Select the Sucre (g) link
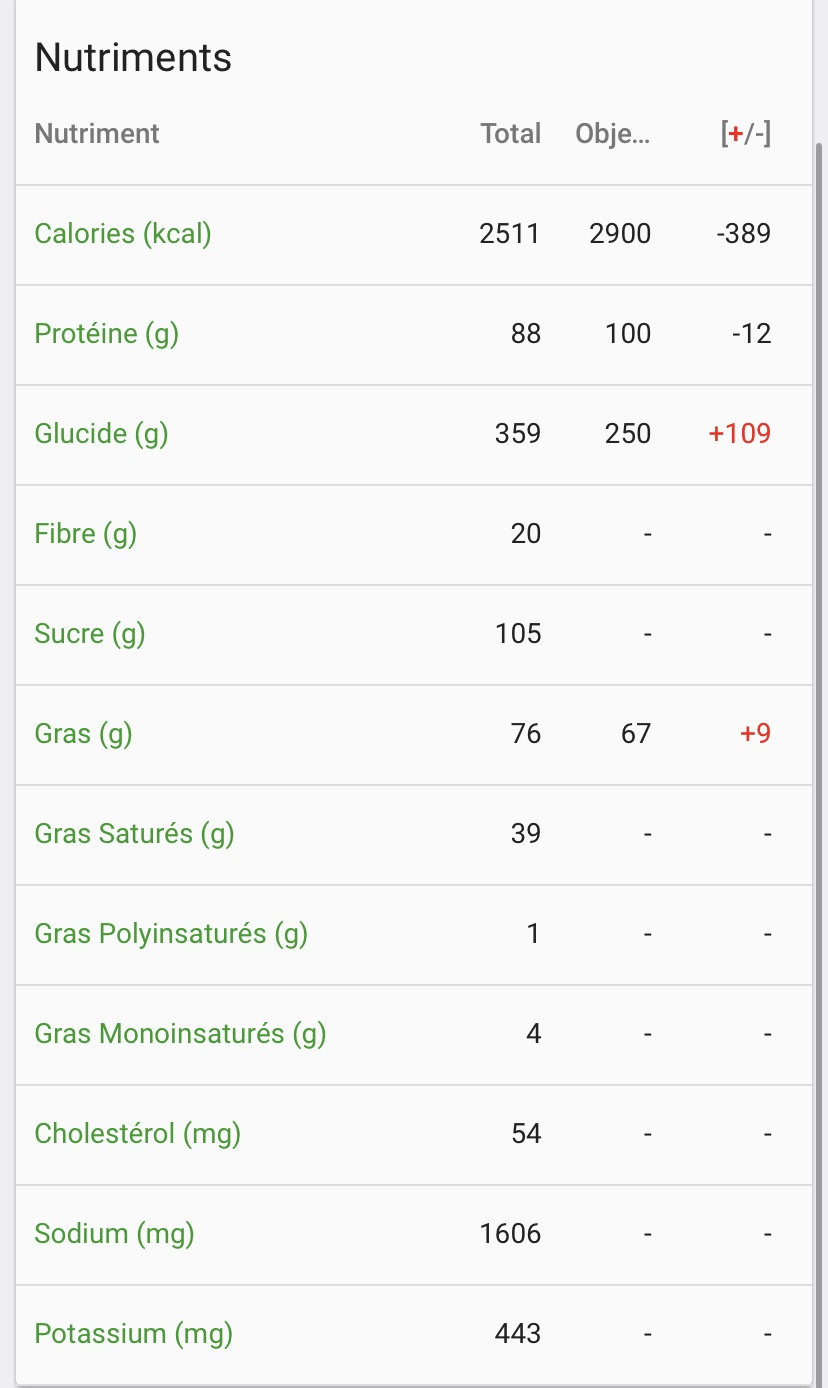Viewport: 828px width, 1388px height. 90,634
